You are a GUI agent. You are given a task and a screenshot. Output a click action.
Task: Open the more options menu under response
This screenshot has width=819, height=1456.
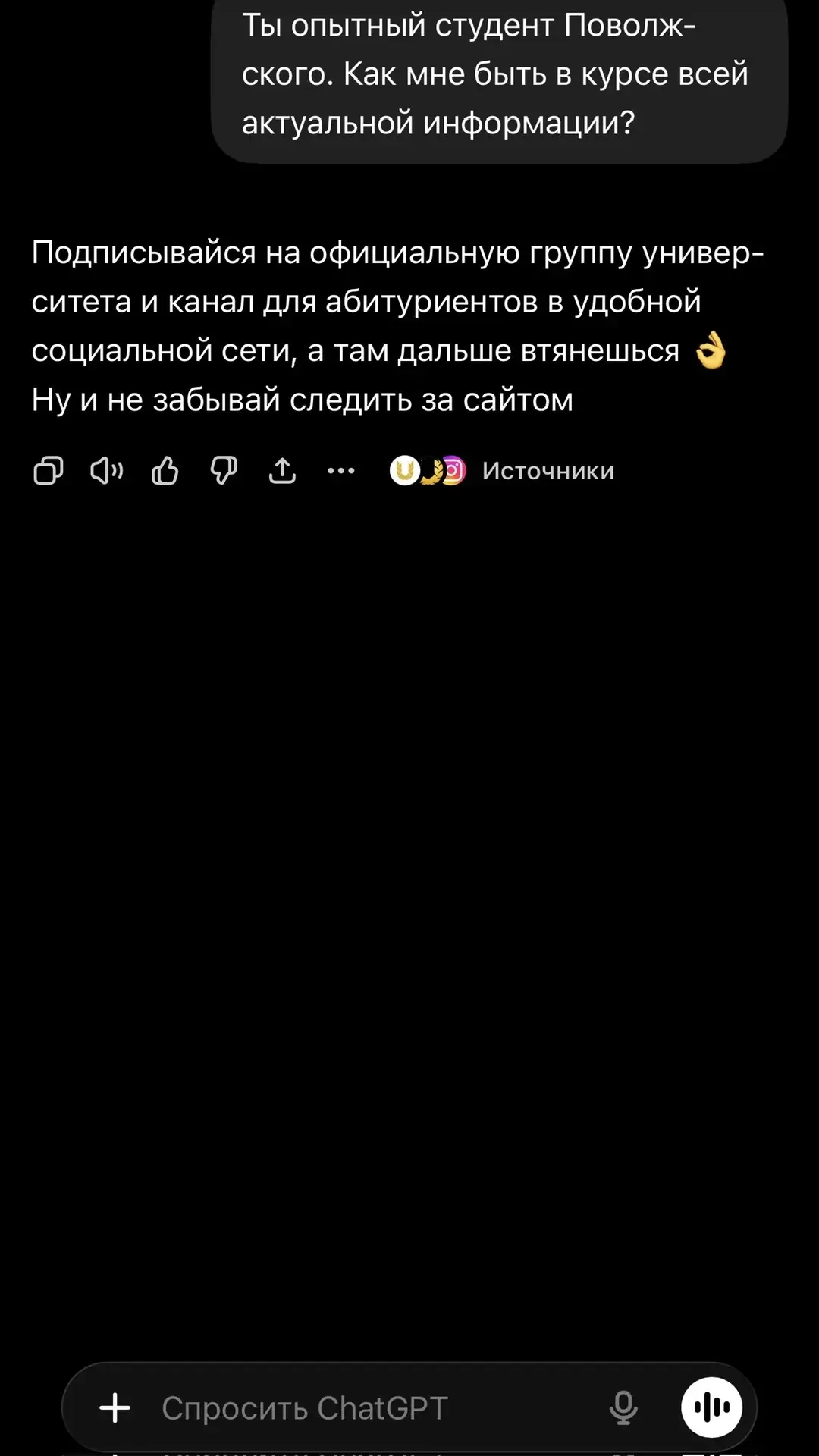coord(340,471)
